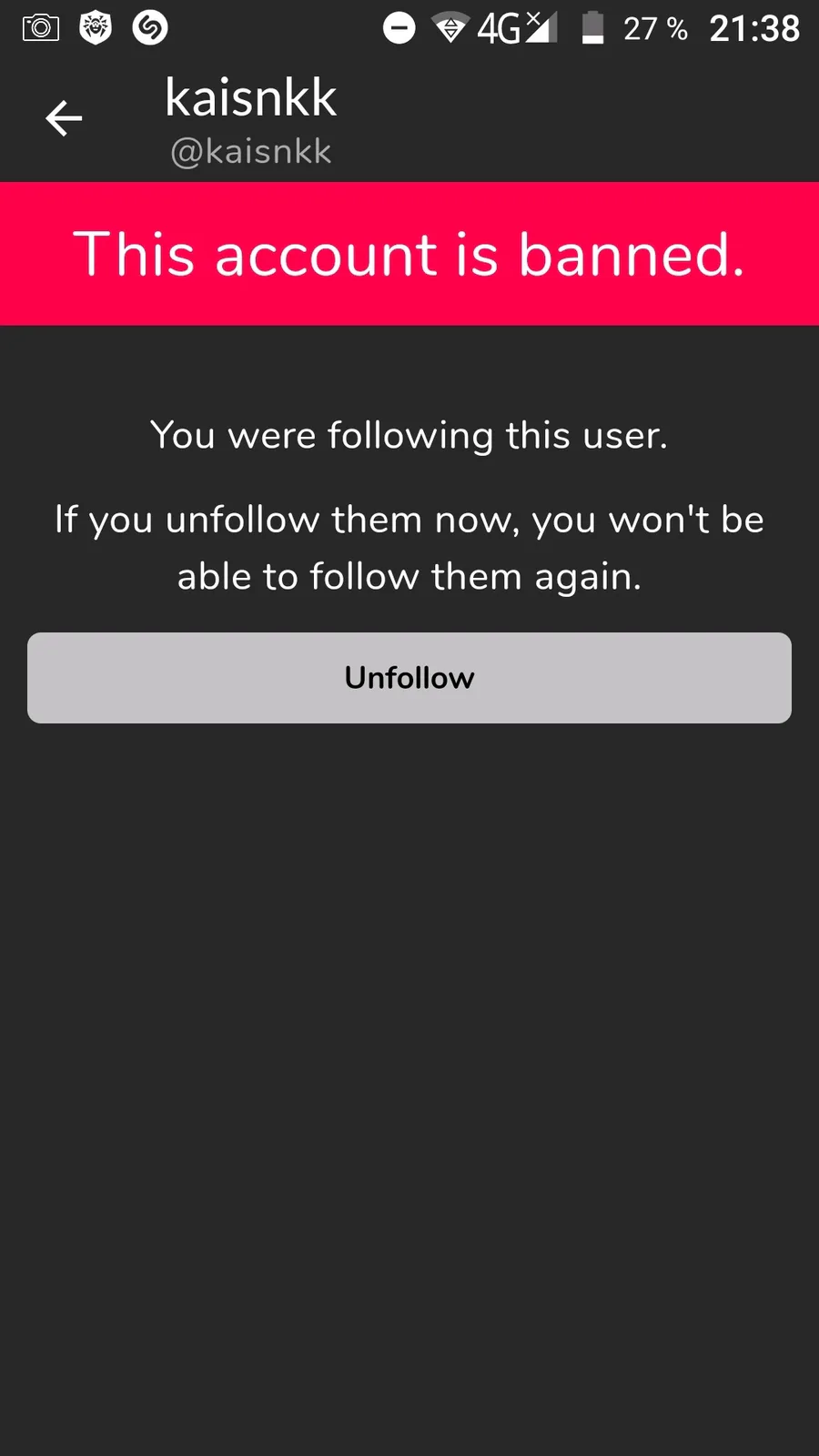Image resolution: width=819 pixels, height=1456 pixels.
Task: Unfollow the banned kaisnkk account
Action: point(409,678)
